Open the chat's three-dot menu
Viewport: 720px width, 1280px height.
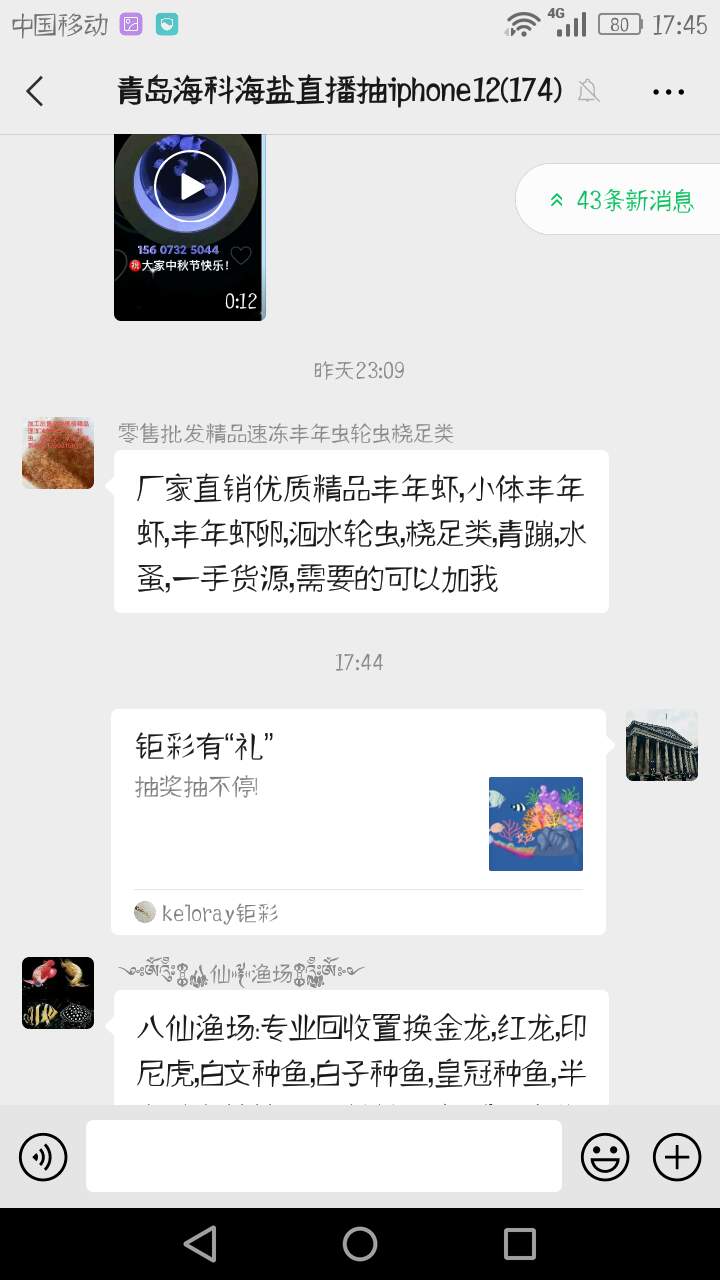point(668,92)
